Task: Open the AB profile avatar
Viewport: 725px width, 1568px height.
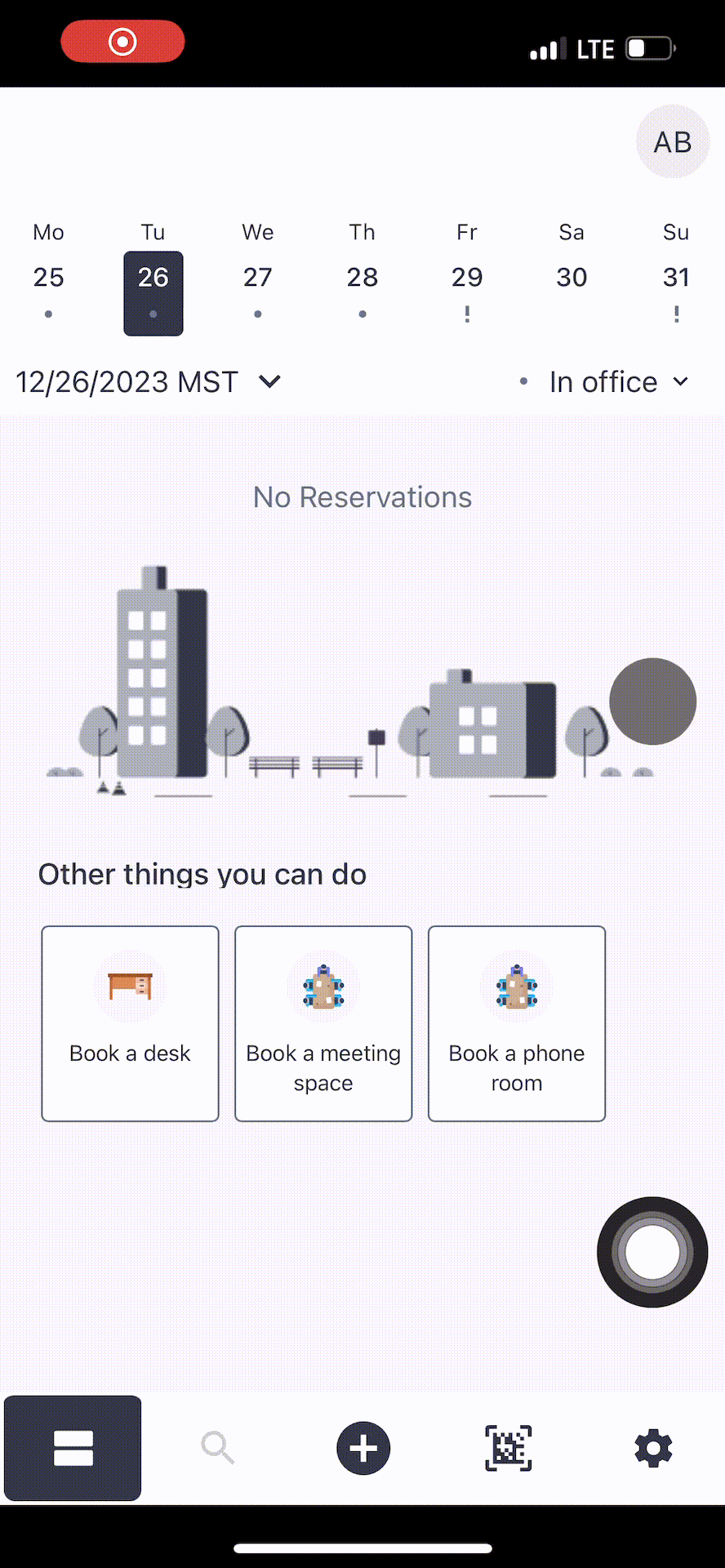Action: click(x=673, y=141)
